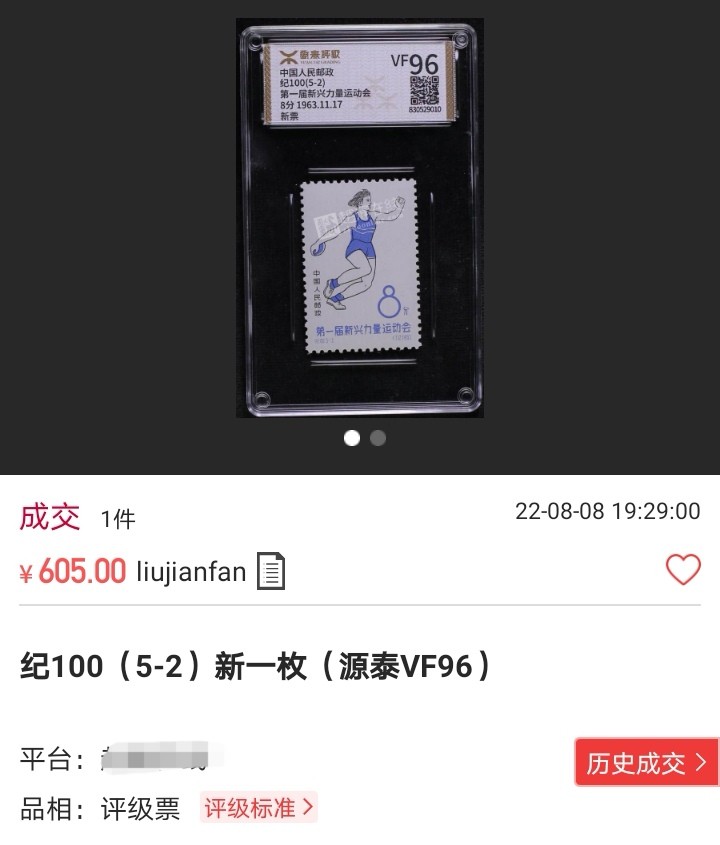Image resolution: width=720 pixels, height=845 pixels.
Task: Open the 历史成交 sales history
Action: point(646,763)
